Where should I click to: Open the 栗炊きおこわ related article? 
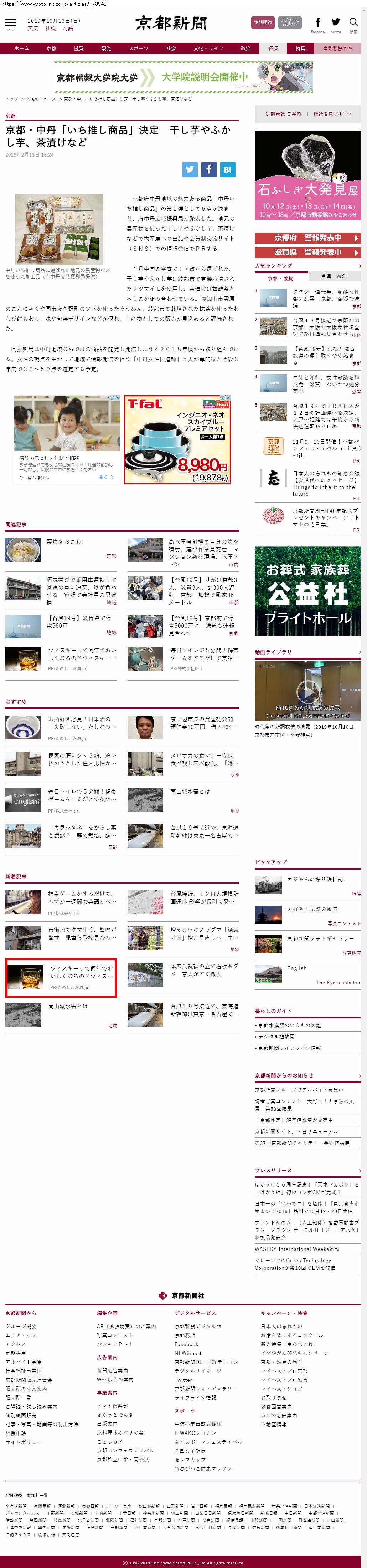pyautogui.click(x=64, y=541)
